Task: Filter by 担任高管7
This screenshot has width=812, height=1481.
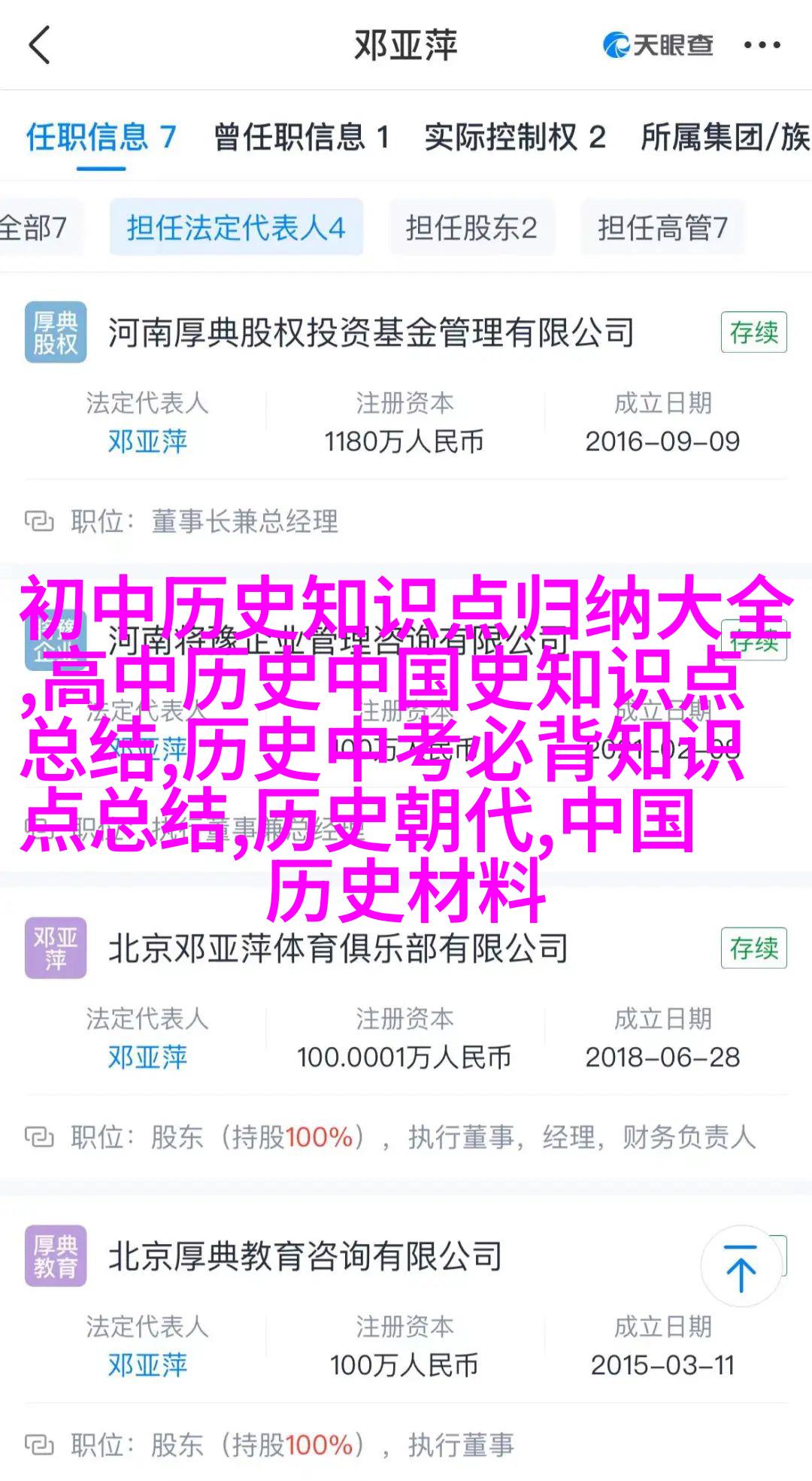Action: pos(662,227)
